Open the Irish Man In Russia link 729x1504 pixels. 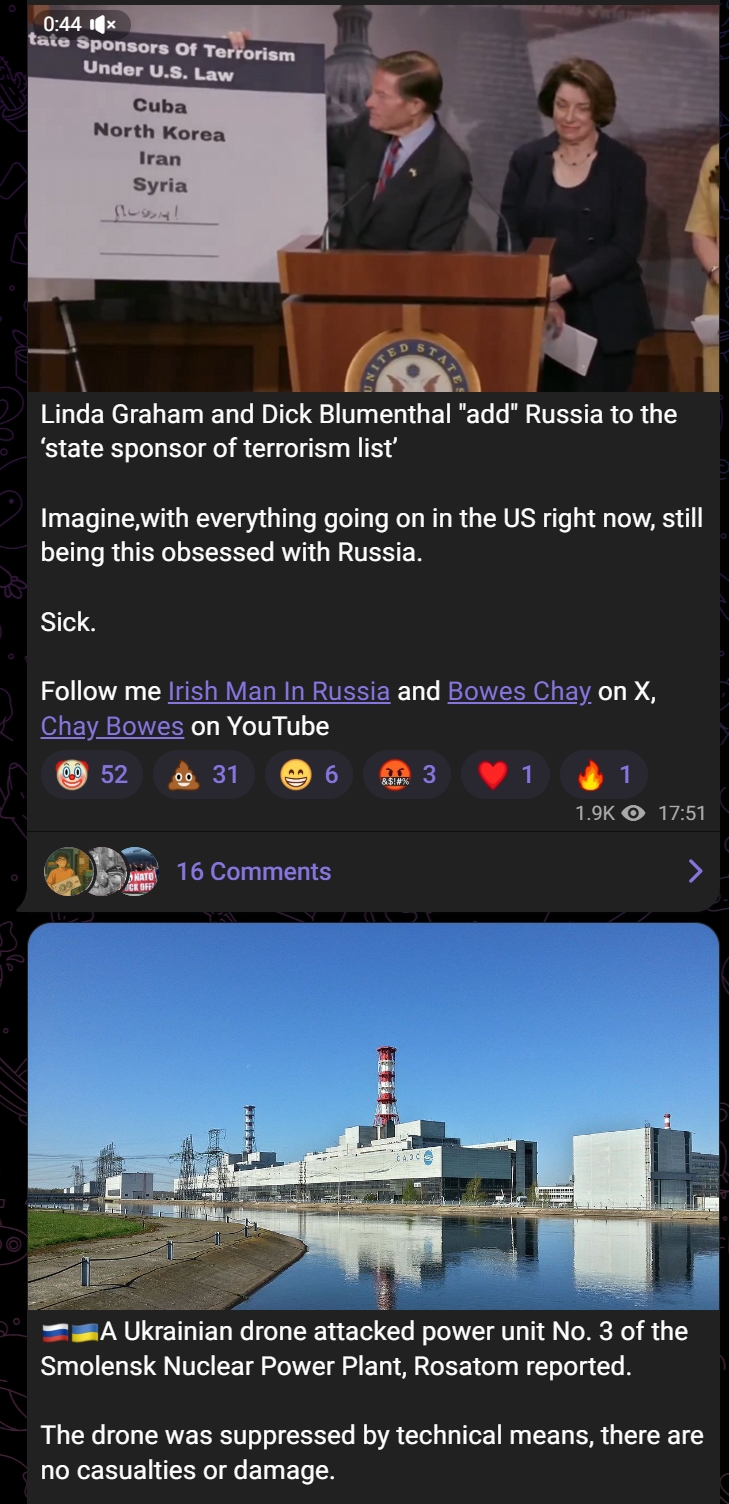(279, 691)
